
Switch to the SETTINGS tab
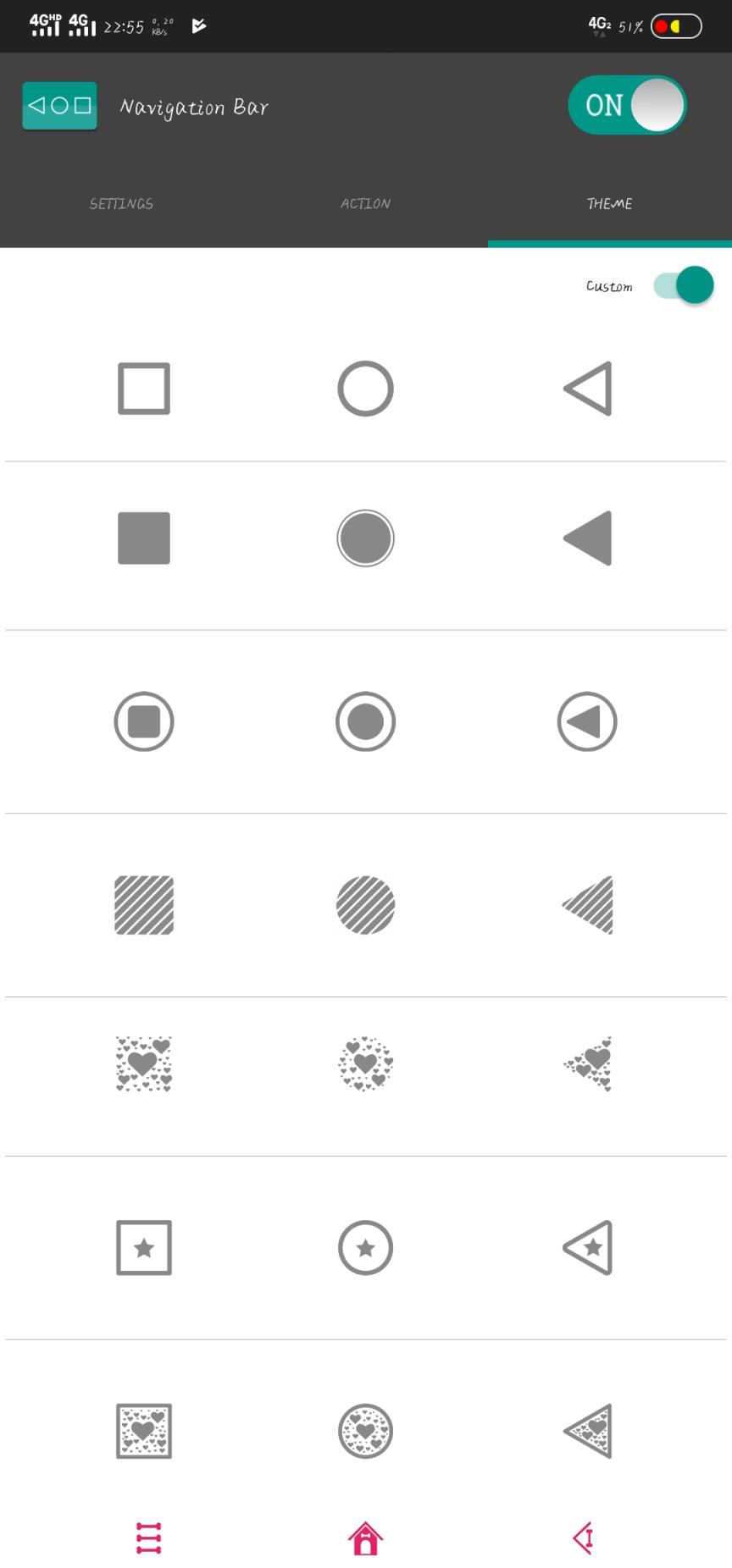pyautogui.click(x=121, y=204)
